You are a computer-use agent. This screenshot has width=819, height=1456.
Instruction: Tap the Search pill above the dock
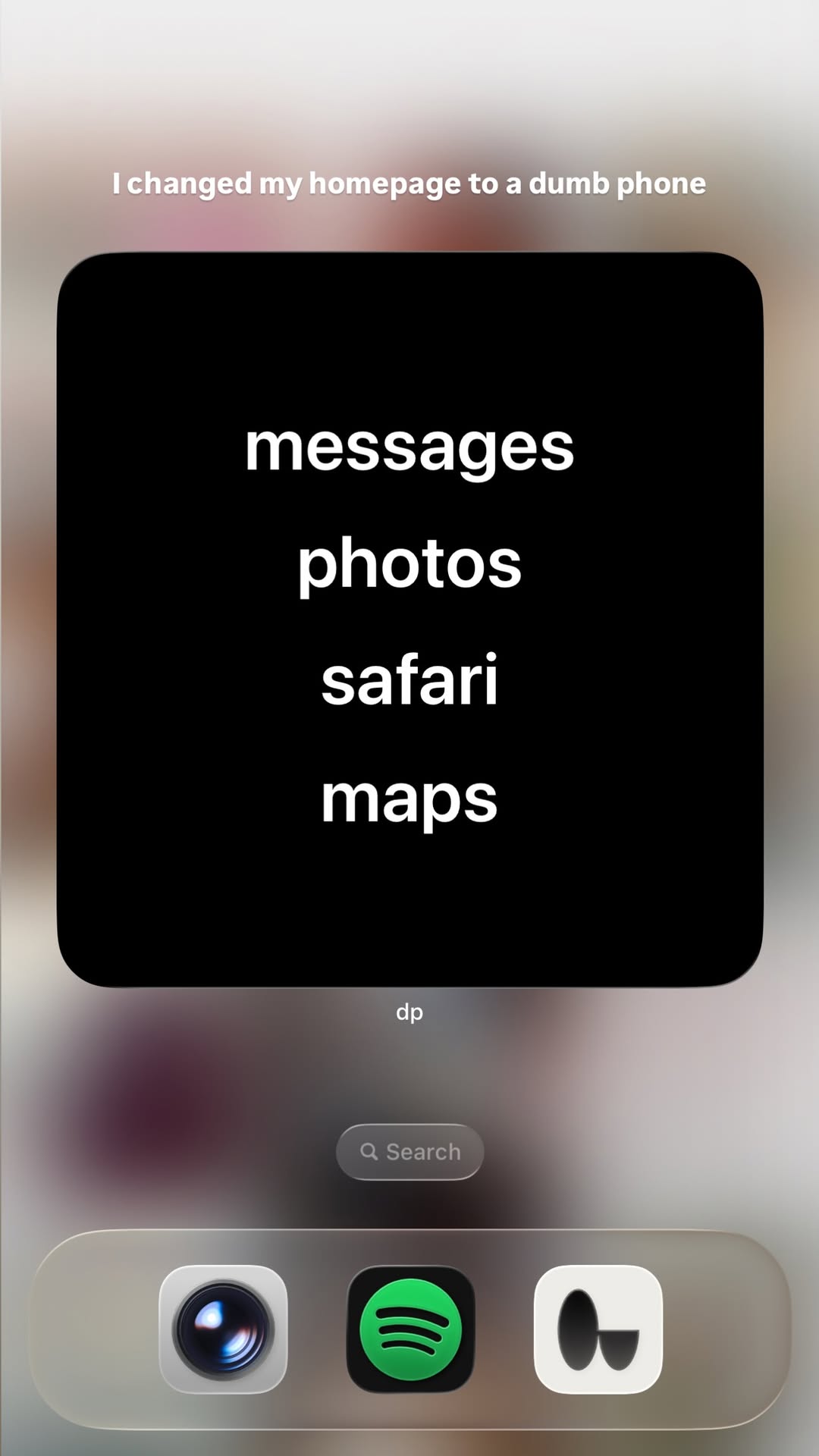point(409,1152)
